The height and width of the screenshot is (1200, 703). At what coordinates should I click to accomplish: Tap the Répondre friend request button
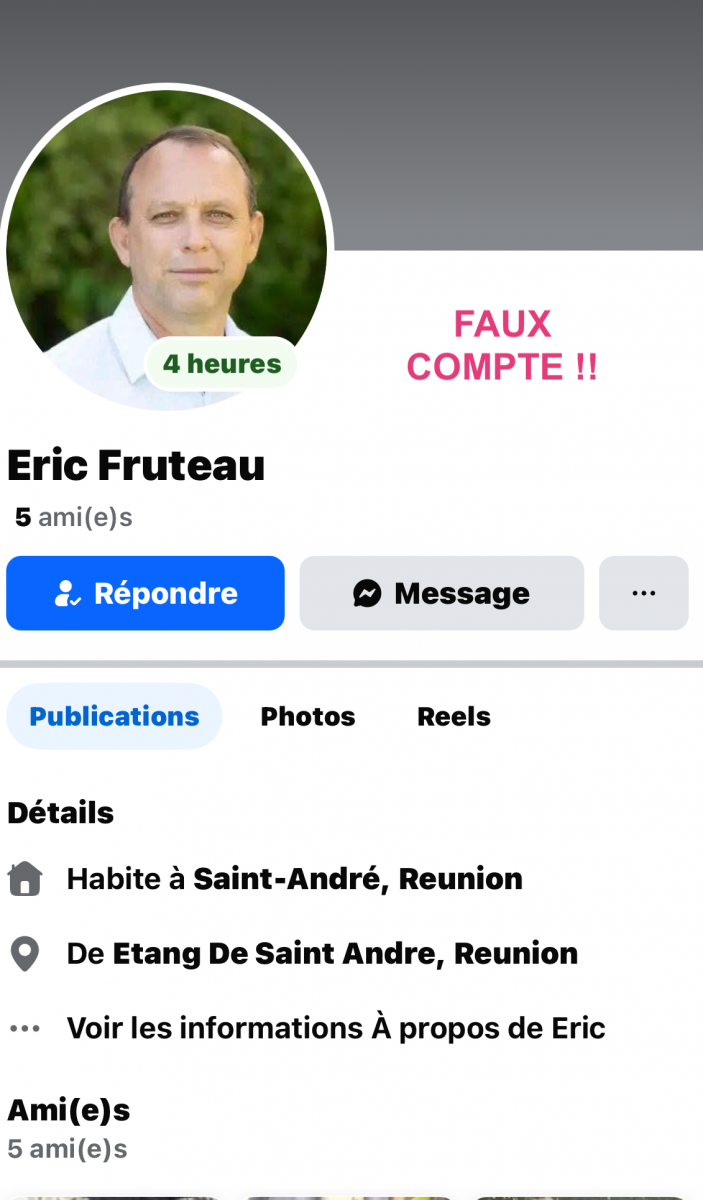click(145, 594)
